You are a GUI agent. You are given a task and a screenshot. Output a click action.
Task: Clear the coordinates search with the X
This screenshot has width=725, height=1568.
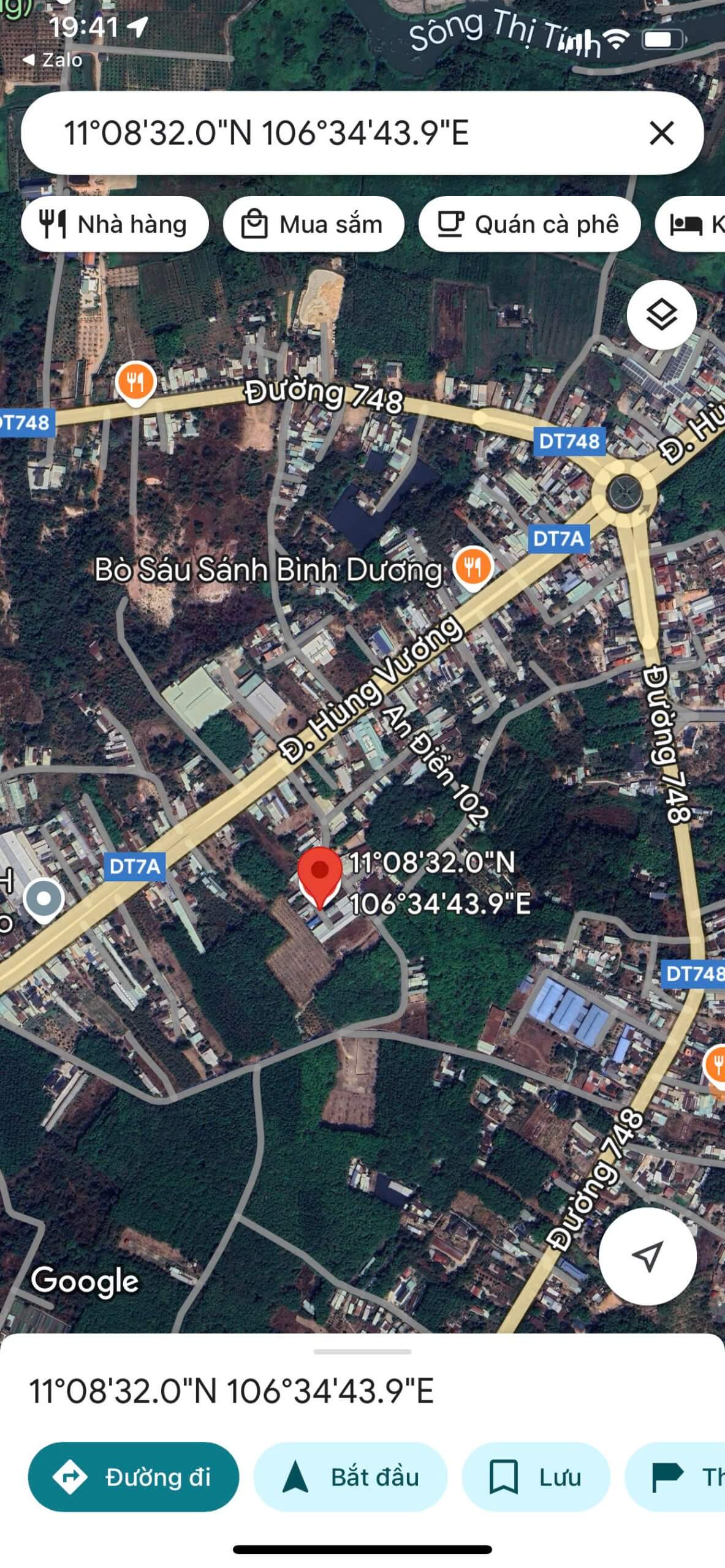pos(661,133)
